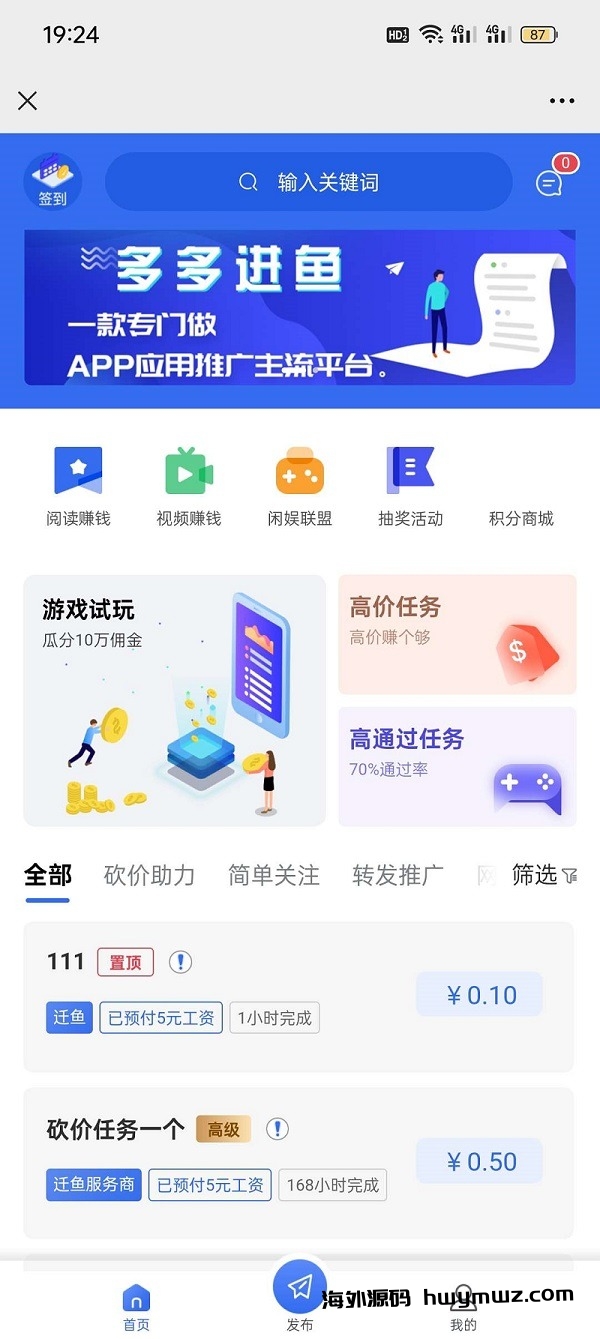600x1339 pixels.
Task: Open the 多多进鱼 promotion banner
Action: [x=300, y=307]
